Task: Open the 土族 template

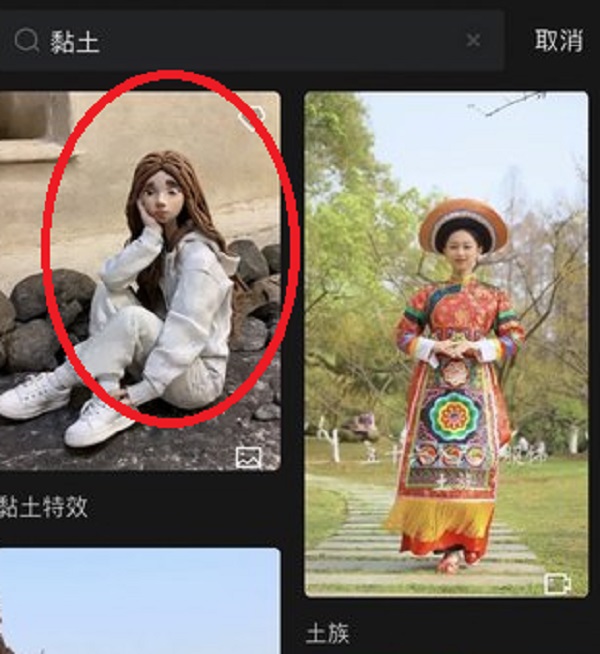Action: [x=446, y=345]
